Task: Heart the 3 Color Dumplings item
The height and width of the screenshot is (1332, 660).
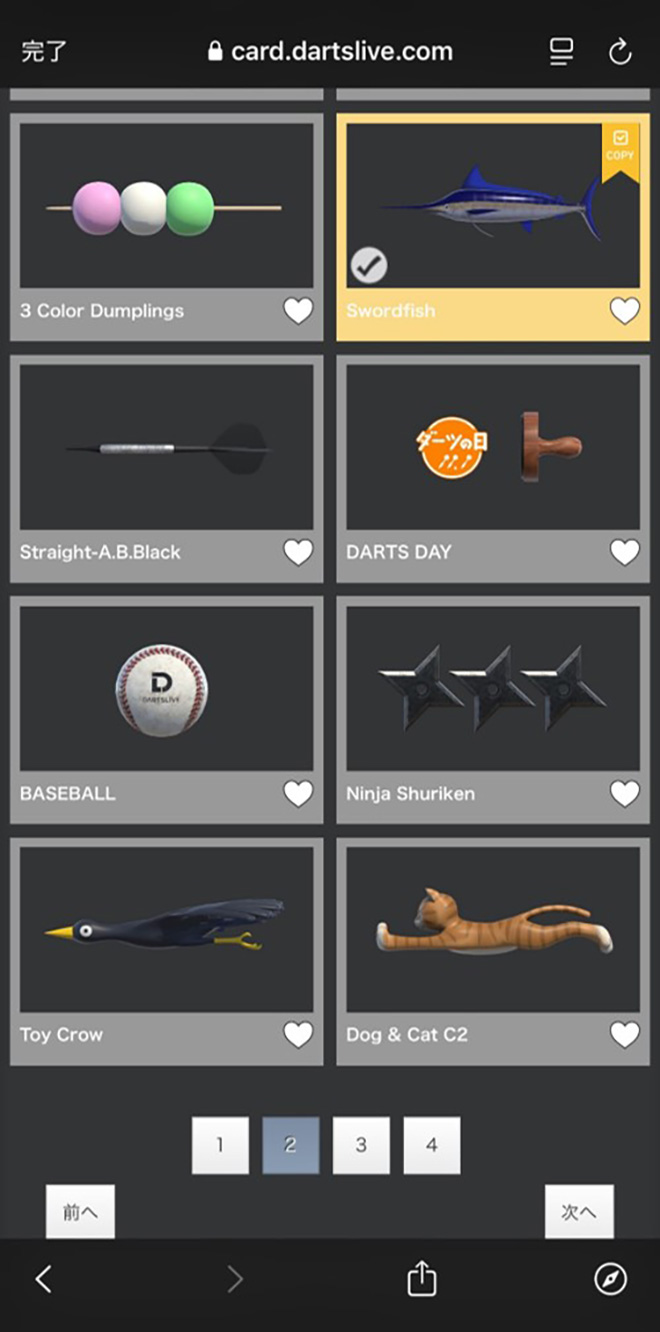Action: coord(298,311)
